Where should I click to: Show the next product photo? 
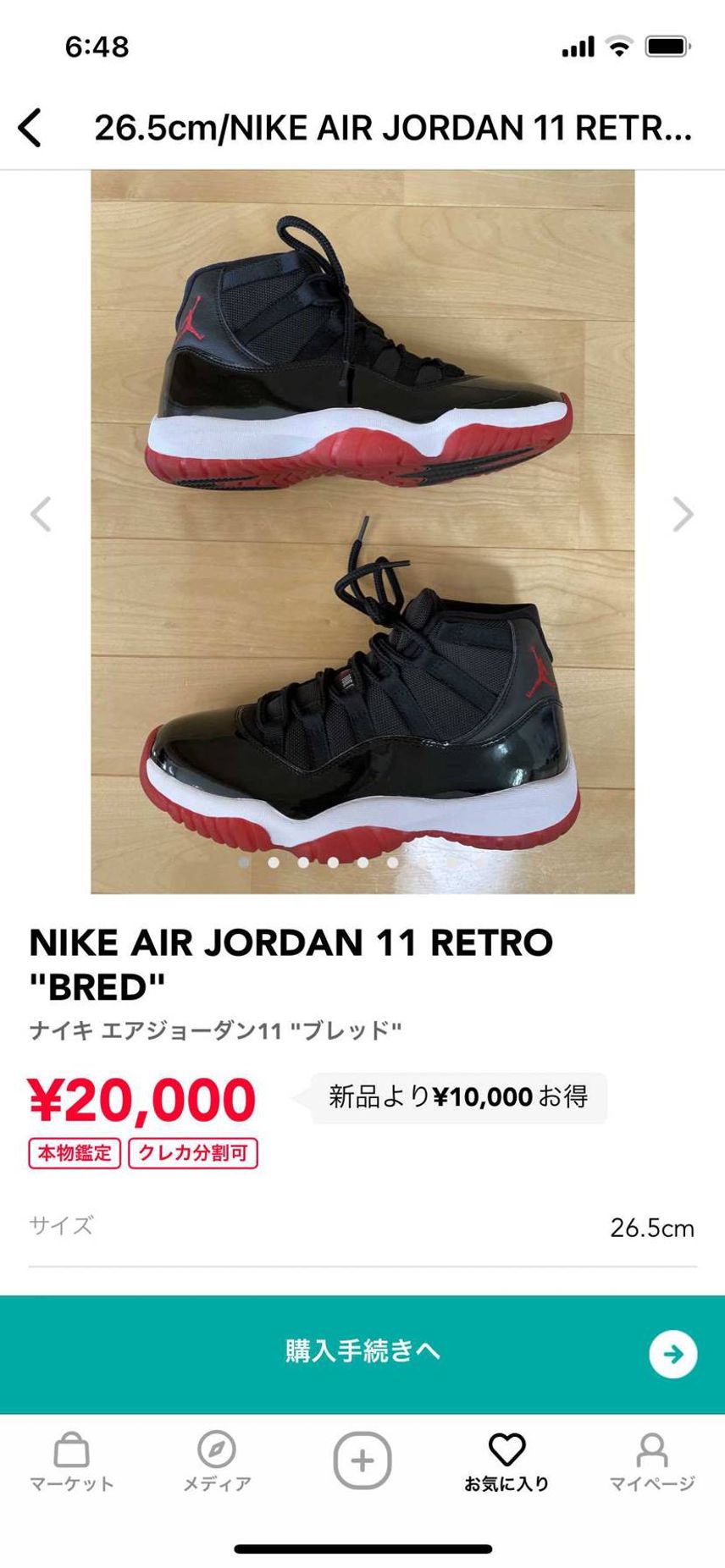click(683, 514)
